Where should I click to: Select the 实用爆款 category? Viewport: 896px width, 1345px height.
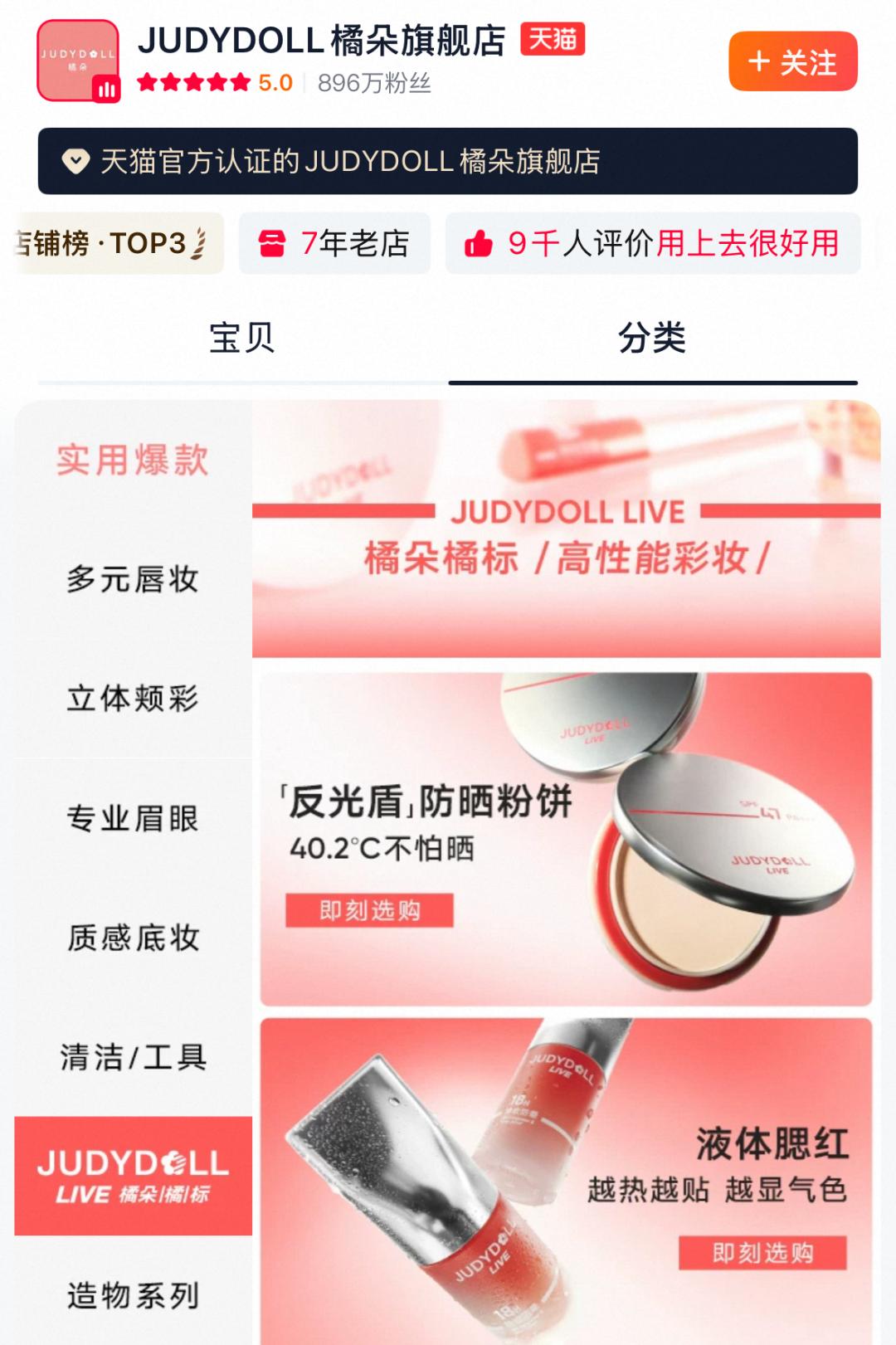coord(133,460)
